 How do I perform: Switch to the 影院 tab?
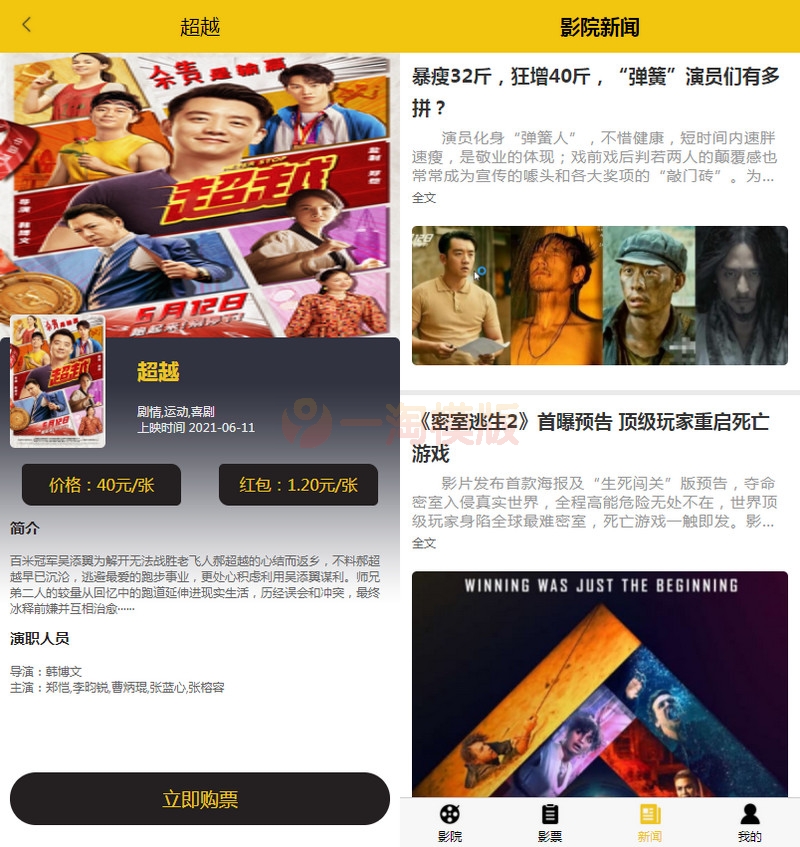point(450,822)
